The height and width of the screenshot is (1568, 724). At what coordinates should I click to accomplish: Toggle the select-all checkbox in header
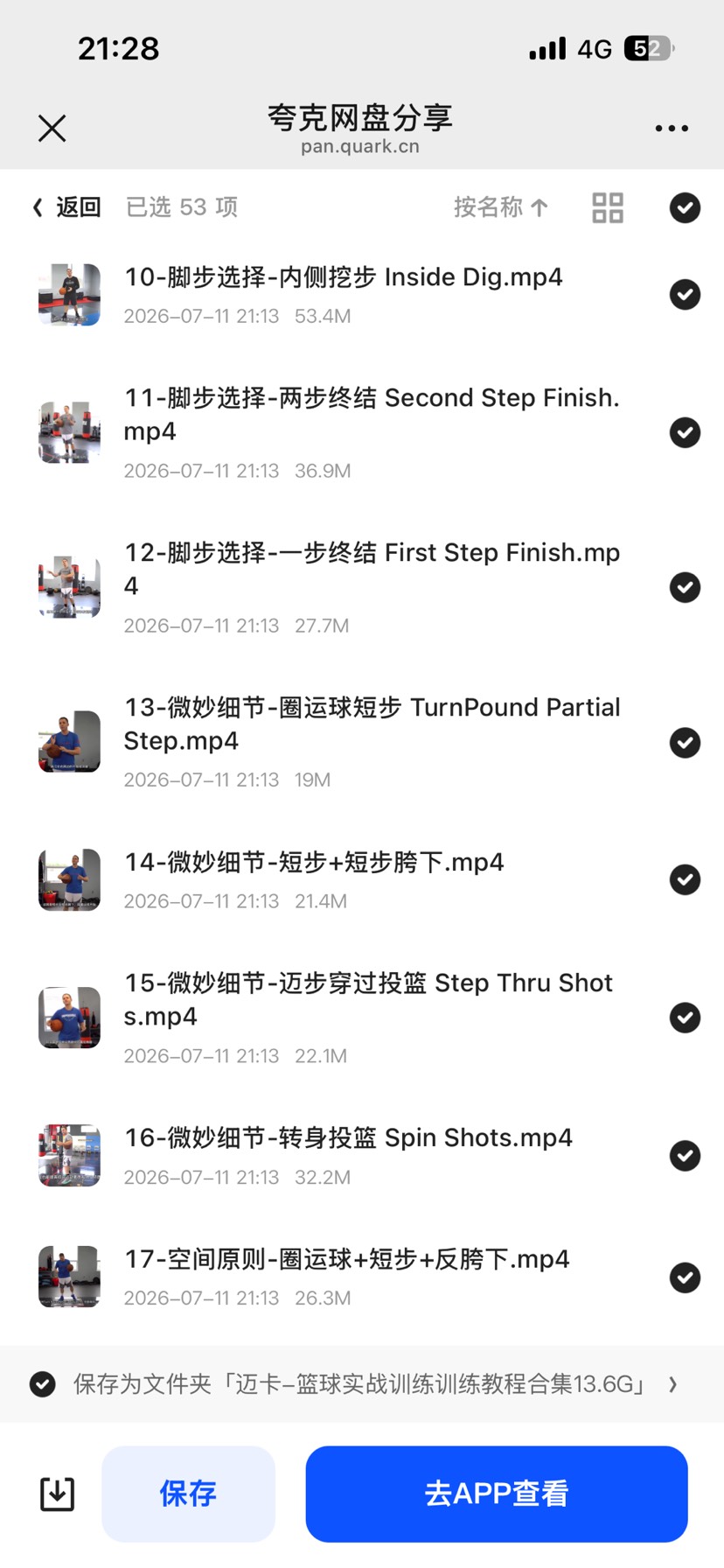685,208
